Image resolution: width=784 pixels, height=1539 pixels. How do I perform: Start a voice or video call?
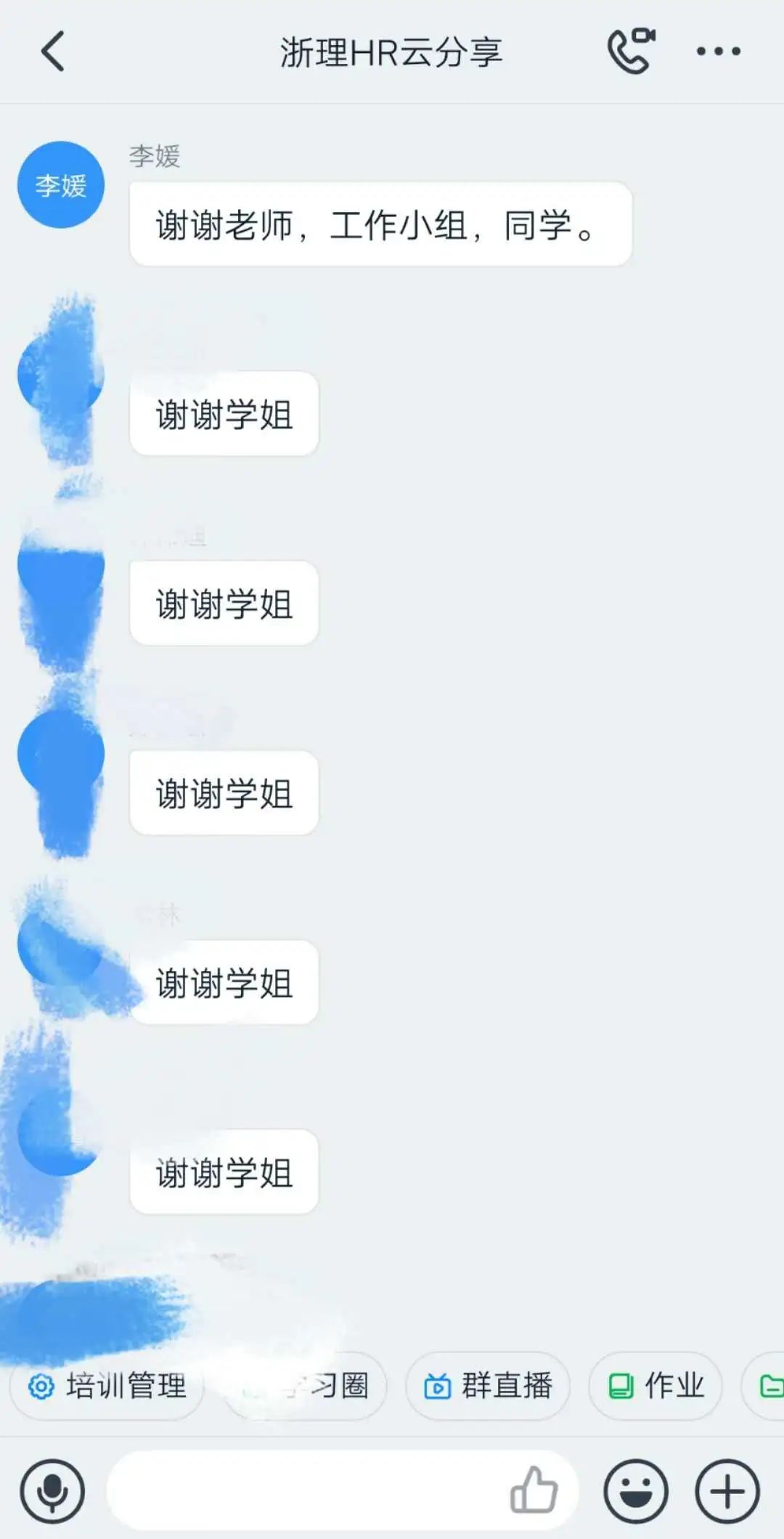pyautogui.click(x=630, y=51)
